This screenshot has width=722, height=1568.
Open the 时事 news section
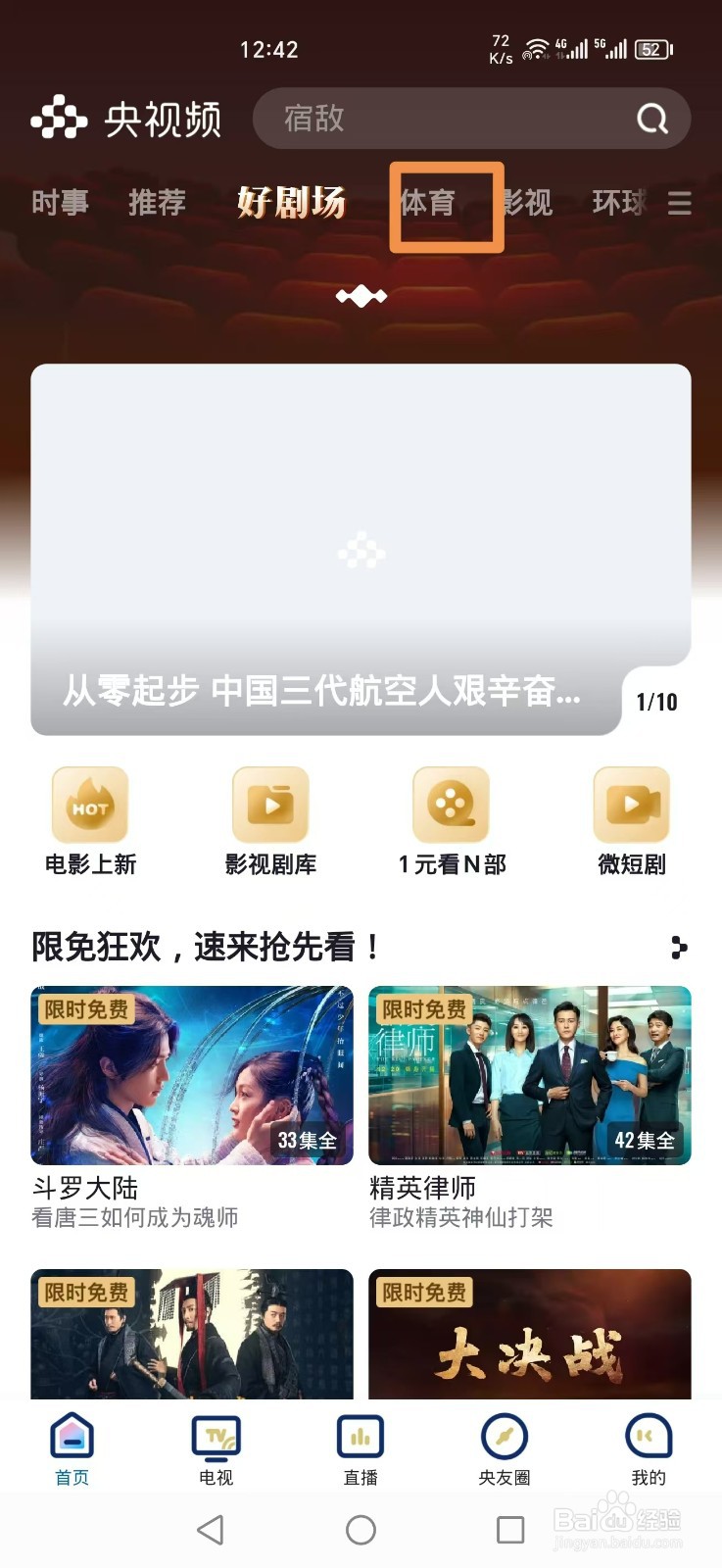click(60, 204)
